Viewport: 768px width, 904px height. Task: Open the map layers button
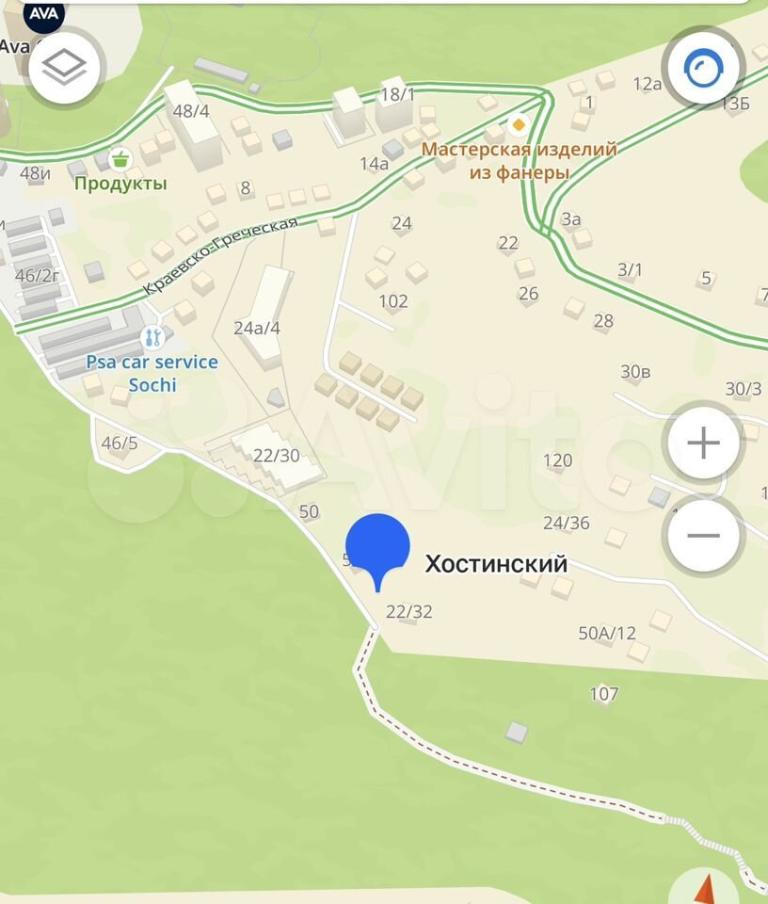pyautogui.click(x=65, y=68)
